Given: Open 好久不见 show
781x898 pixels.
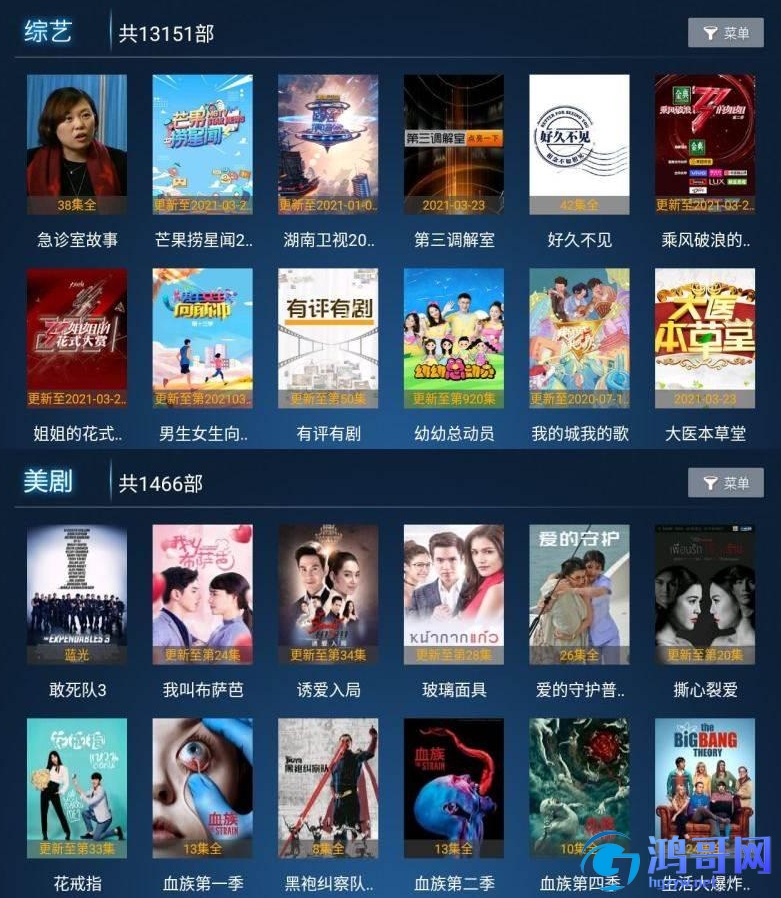Looking at the screenshot, I should coord(579,144).
